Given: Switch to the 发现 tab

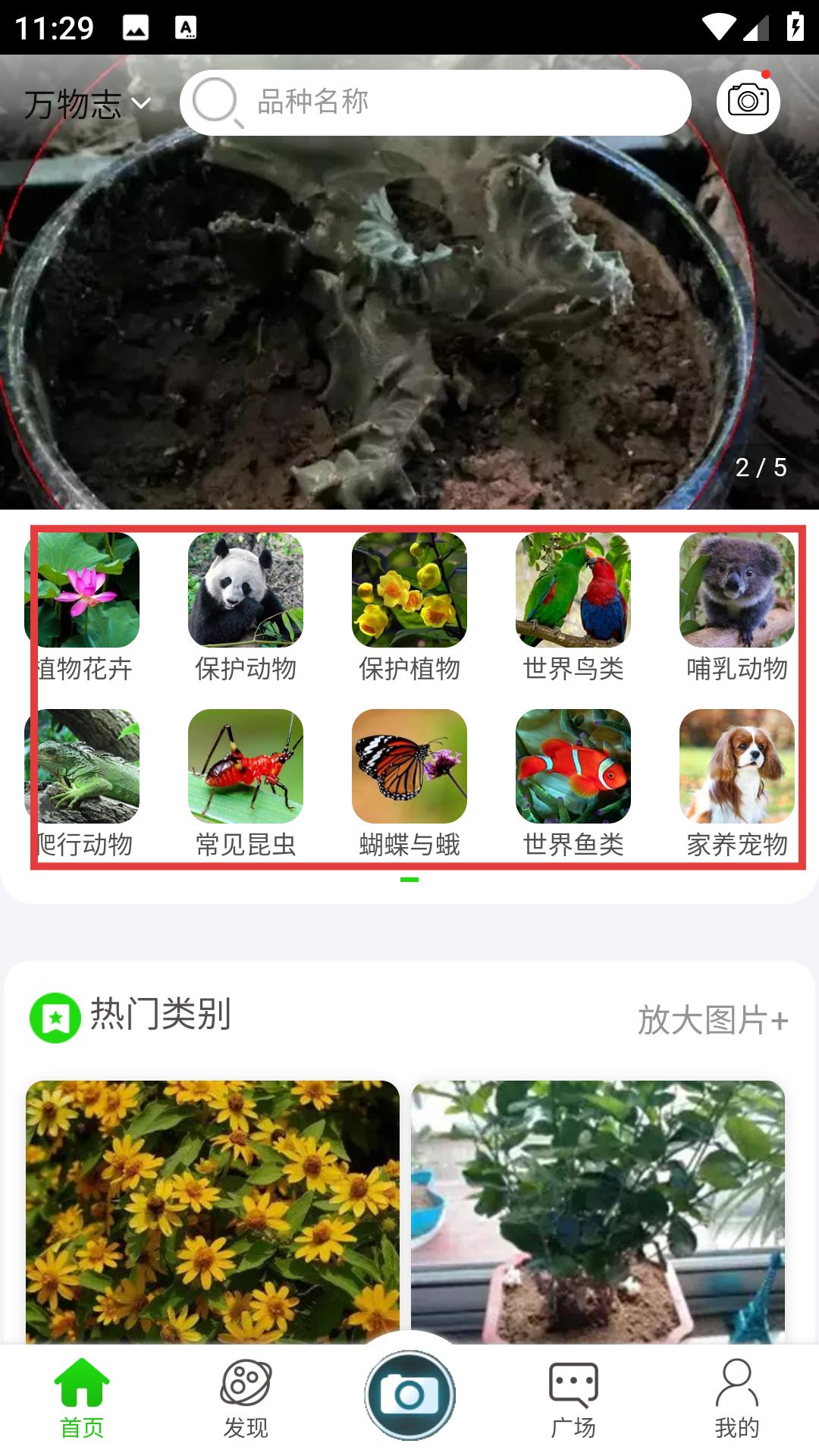Looking at the screenshot, I should click(x=246, y=1399).
